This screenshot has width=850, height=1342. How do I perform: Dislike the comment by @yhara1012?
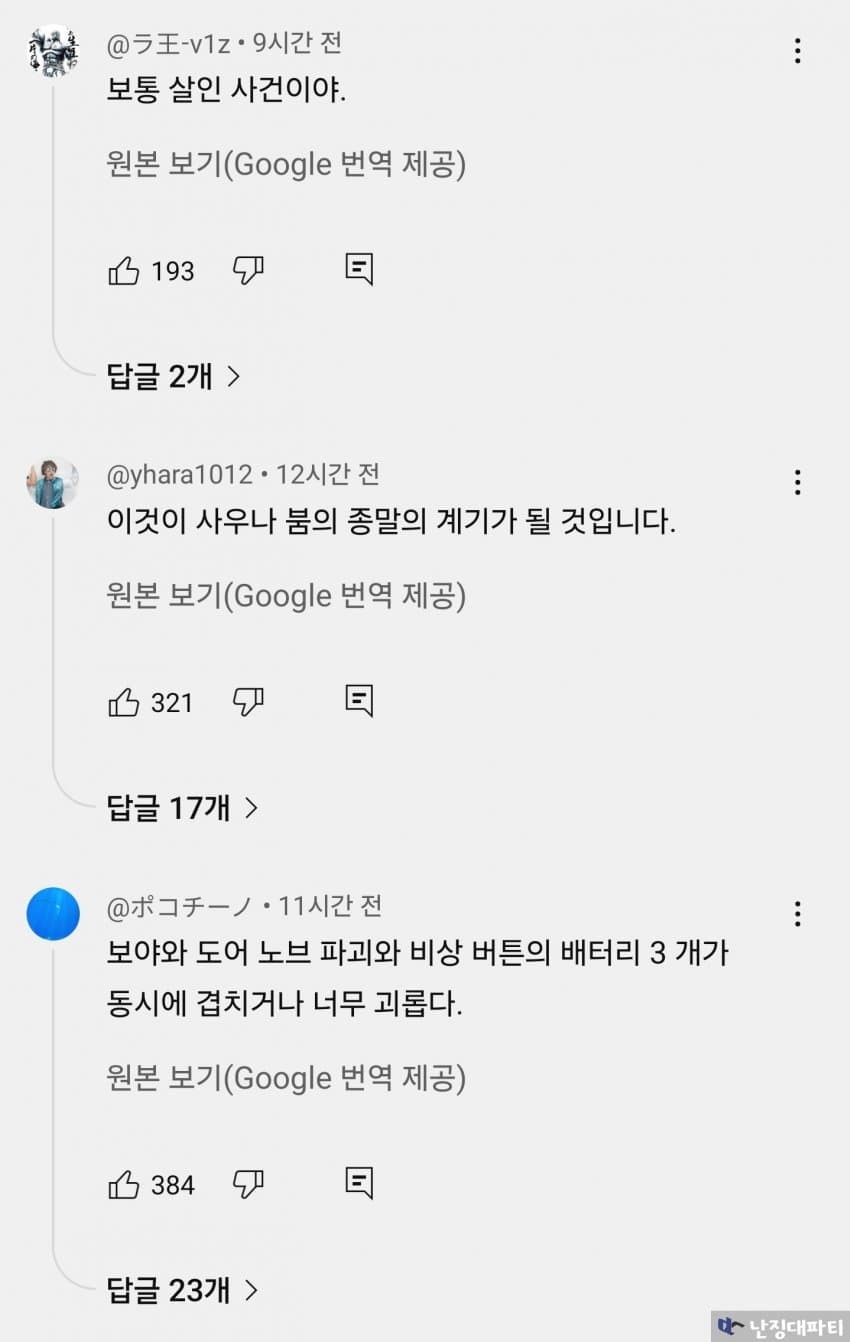click(x=248, y=702)
